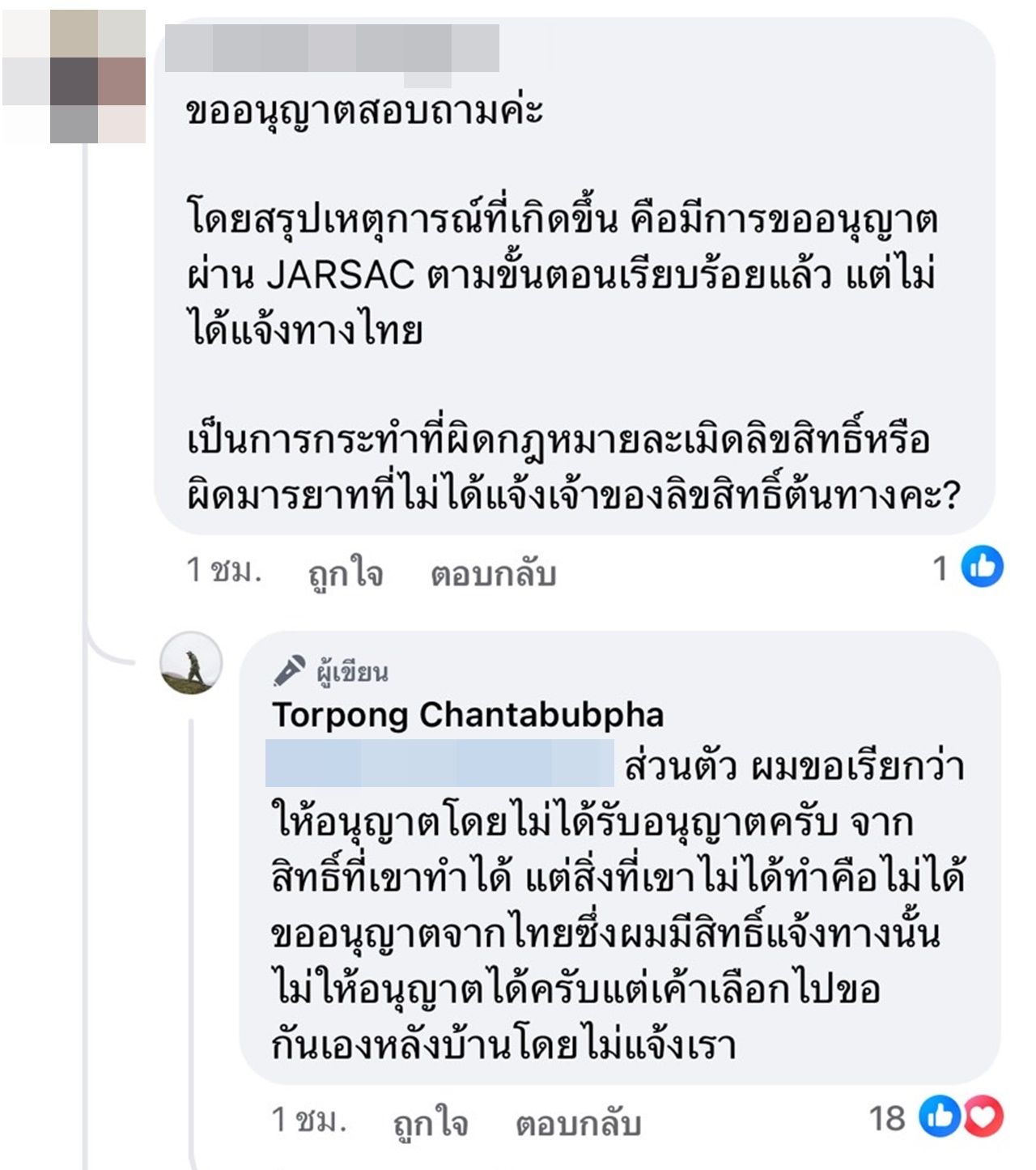View the 18 reactions on Torpong's reply

[936, 1118]
